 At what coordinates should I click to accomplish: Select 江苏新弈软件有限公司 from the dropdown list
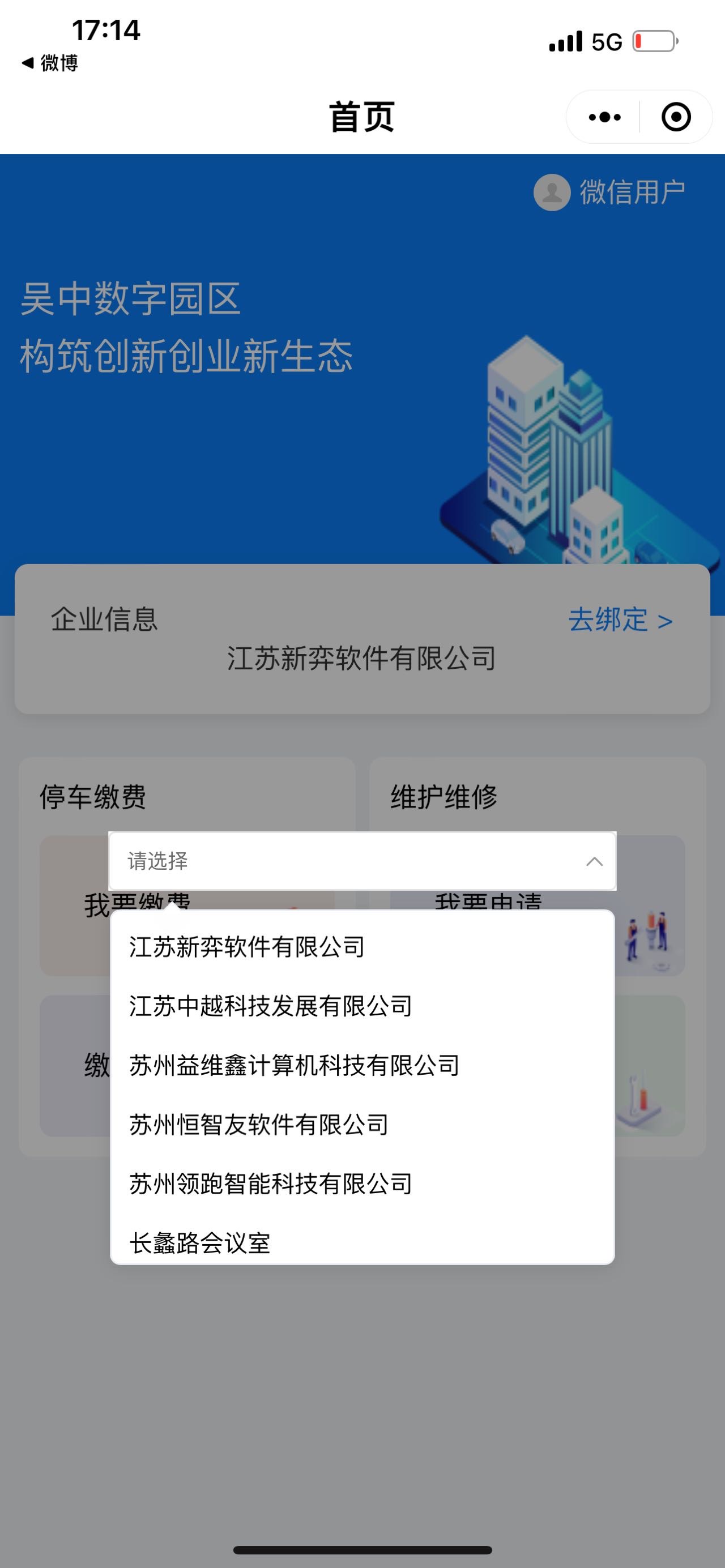click(x=246, y=947)
